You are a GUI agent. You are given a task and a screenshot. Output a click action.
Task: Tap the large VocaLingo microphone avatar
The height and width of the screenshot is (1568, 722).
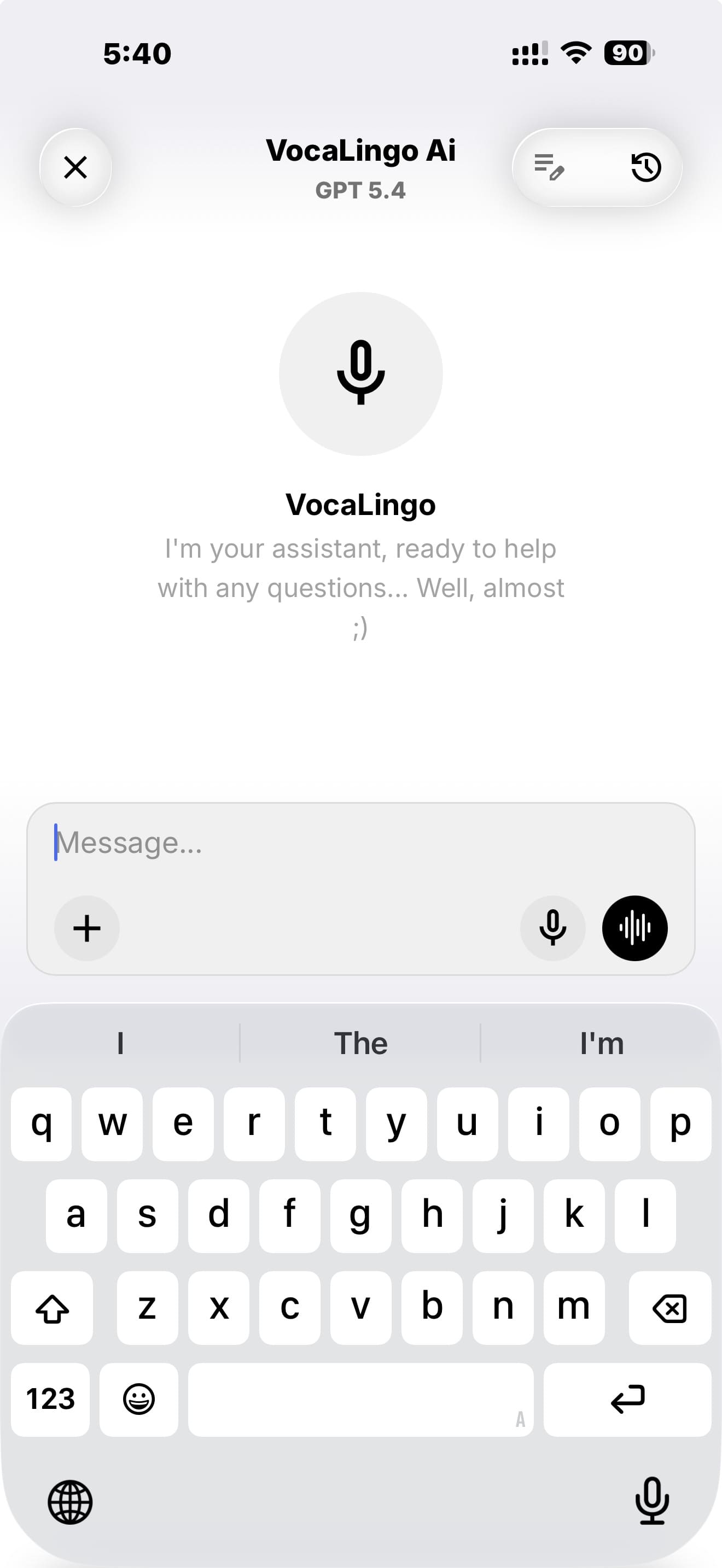click(361, 374)
